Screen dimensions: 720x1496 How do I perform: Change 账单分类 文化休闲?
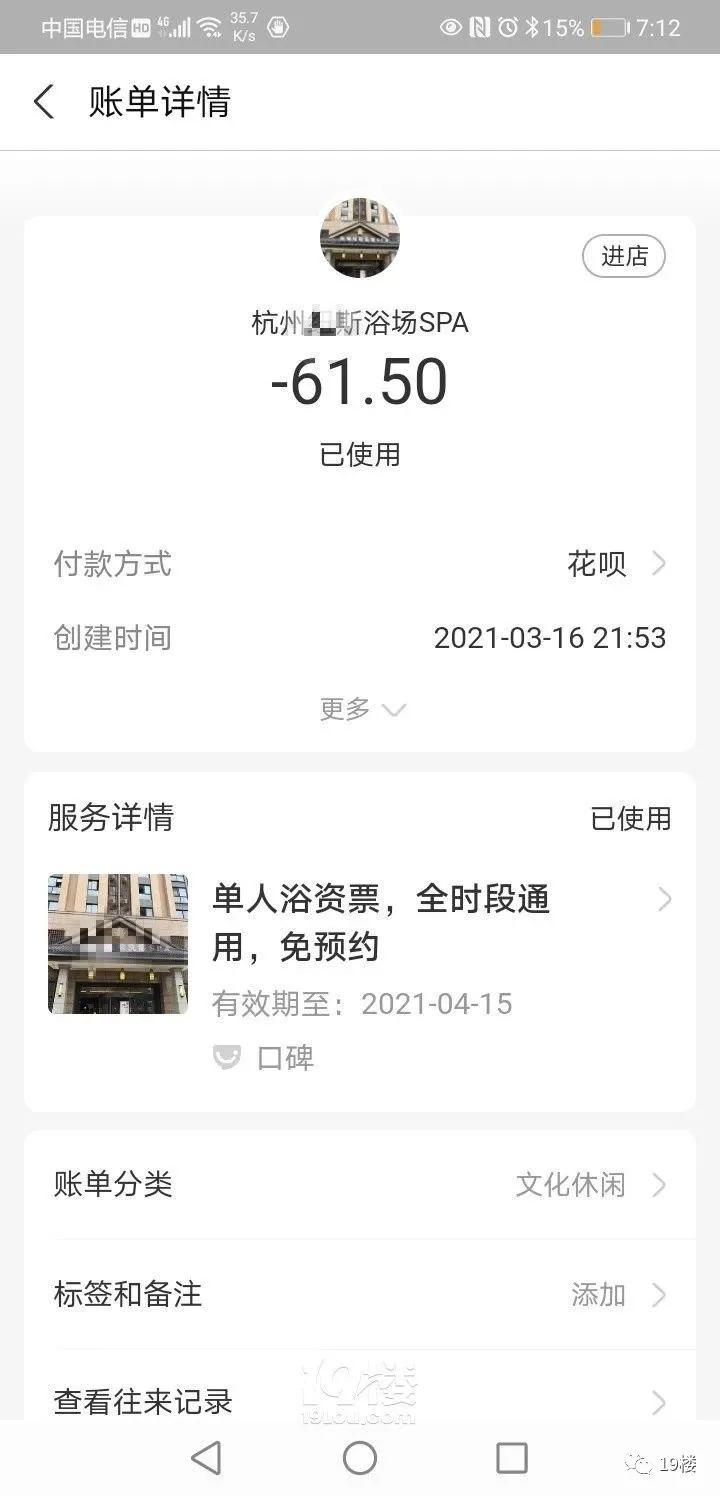(360, 1185)
